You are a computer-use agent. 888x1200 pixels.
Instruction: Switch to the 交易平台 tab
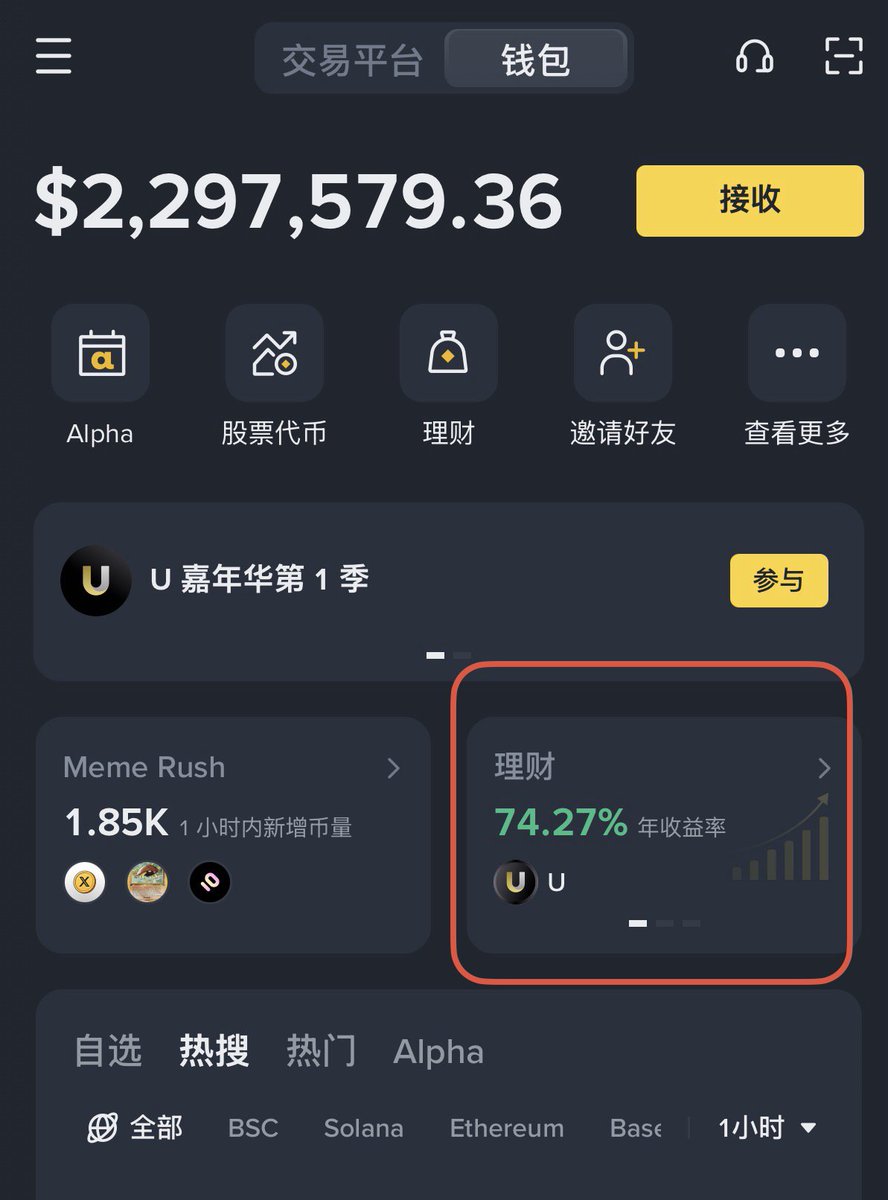(351, 60)
